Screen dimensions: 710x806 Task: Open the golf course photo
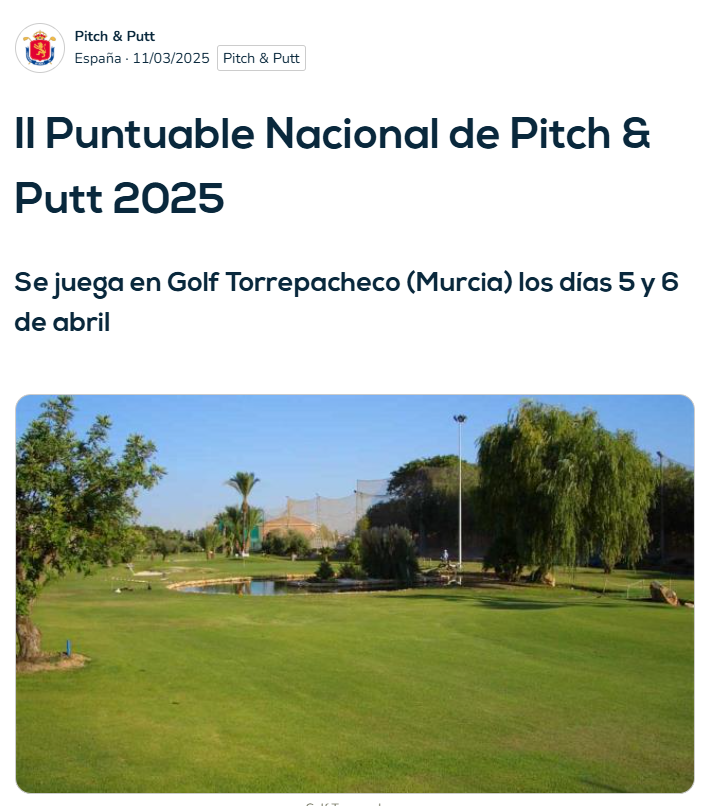coord(354,593)
